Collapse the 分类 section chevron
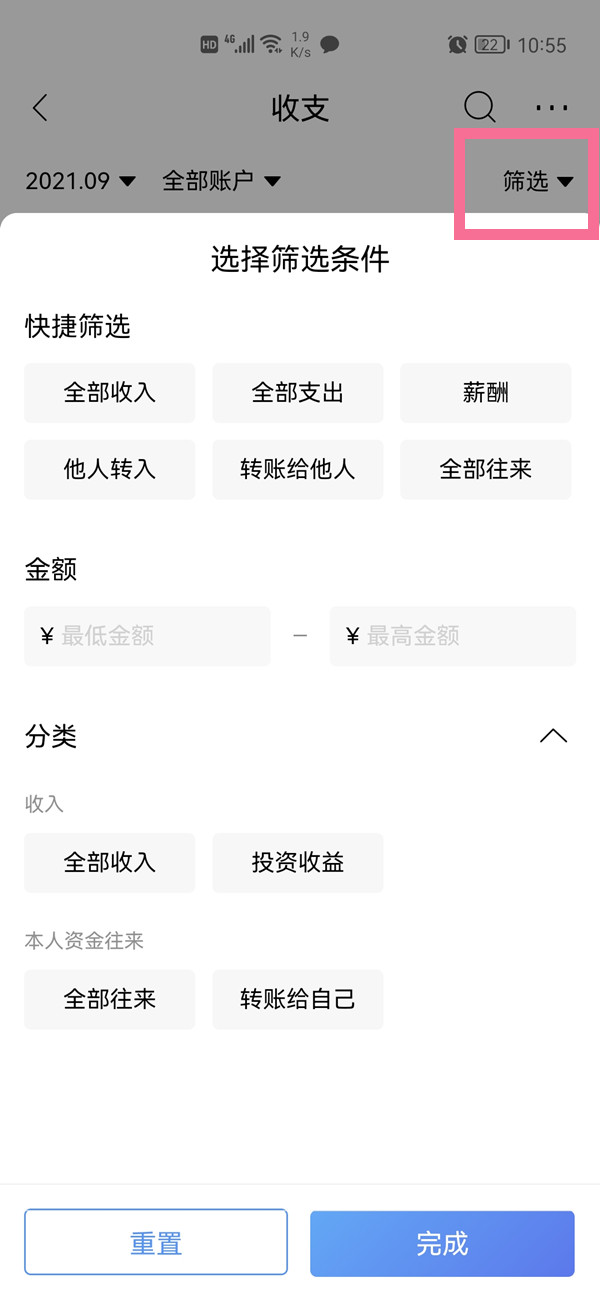 (x=553, y=736)
